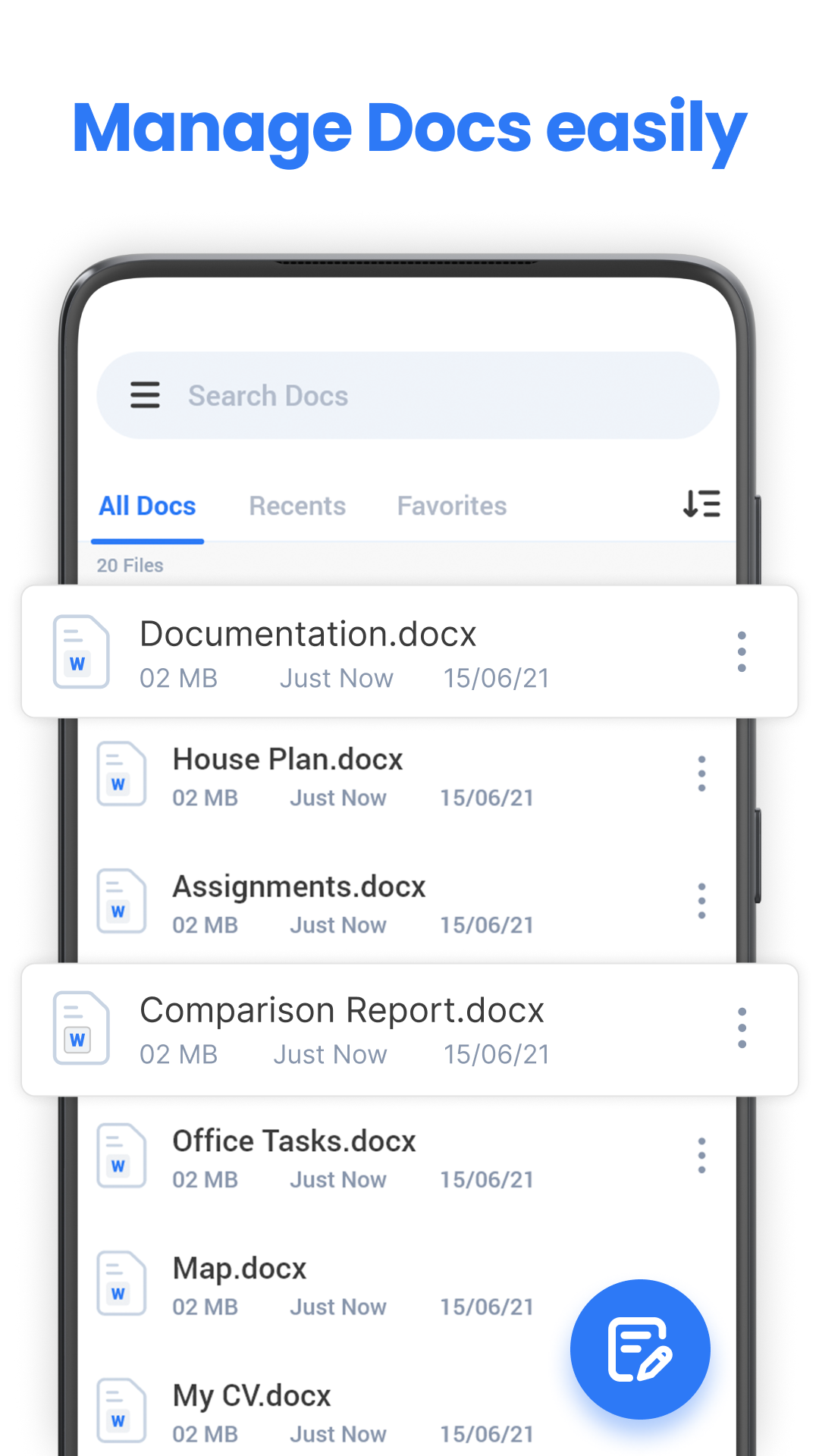The height and width of the screenshot is (1456, 819).
Task: Open House Plan.docx from the list
Action: (288, 758)
